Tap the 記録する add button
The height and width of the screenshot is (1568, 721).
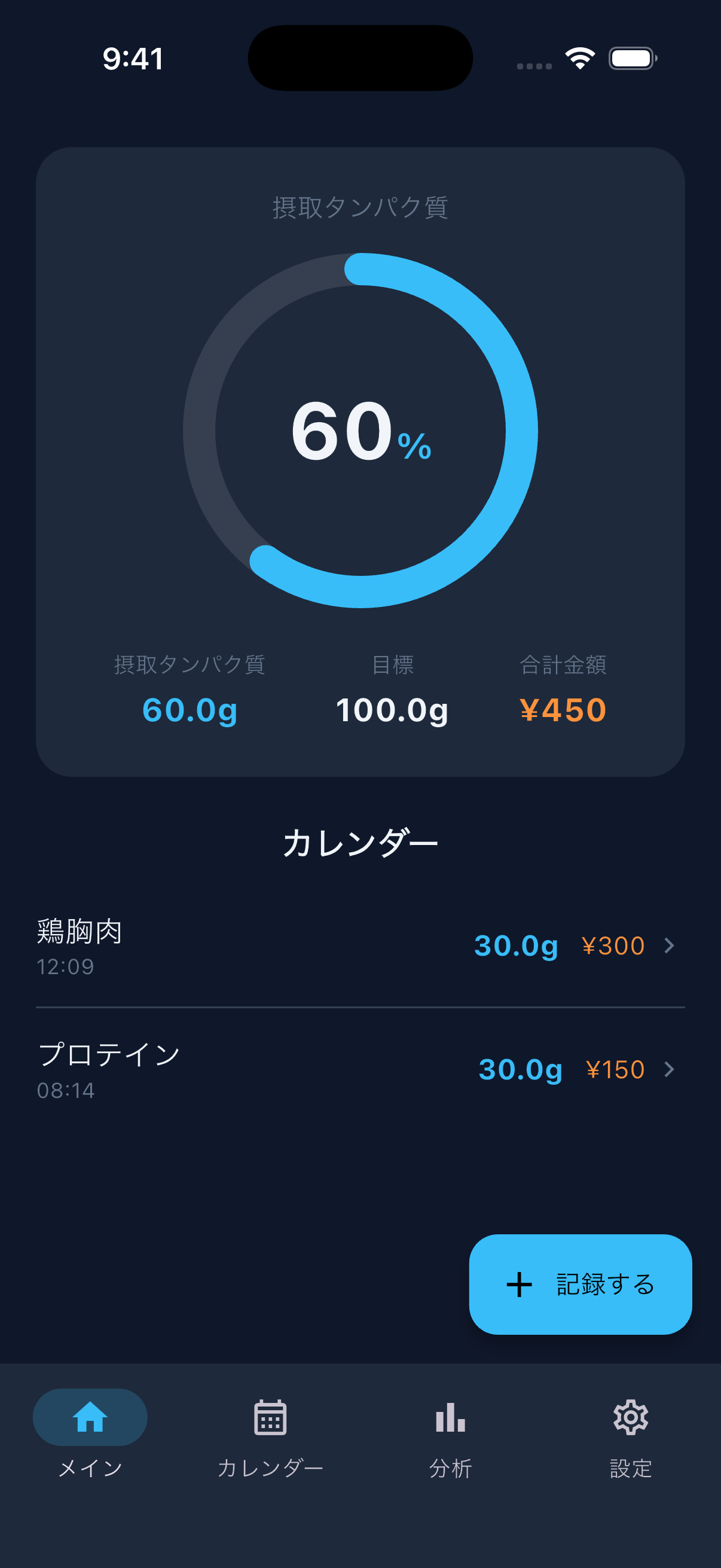[x=580, y=1285]
